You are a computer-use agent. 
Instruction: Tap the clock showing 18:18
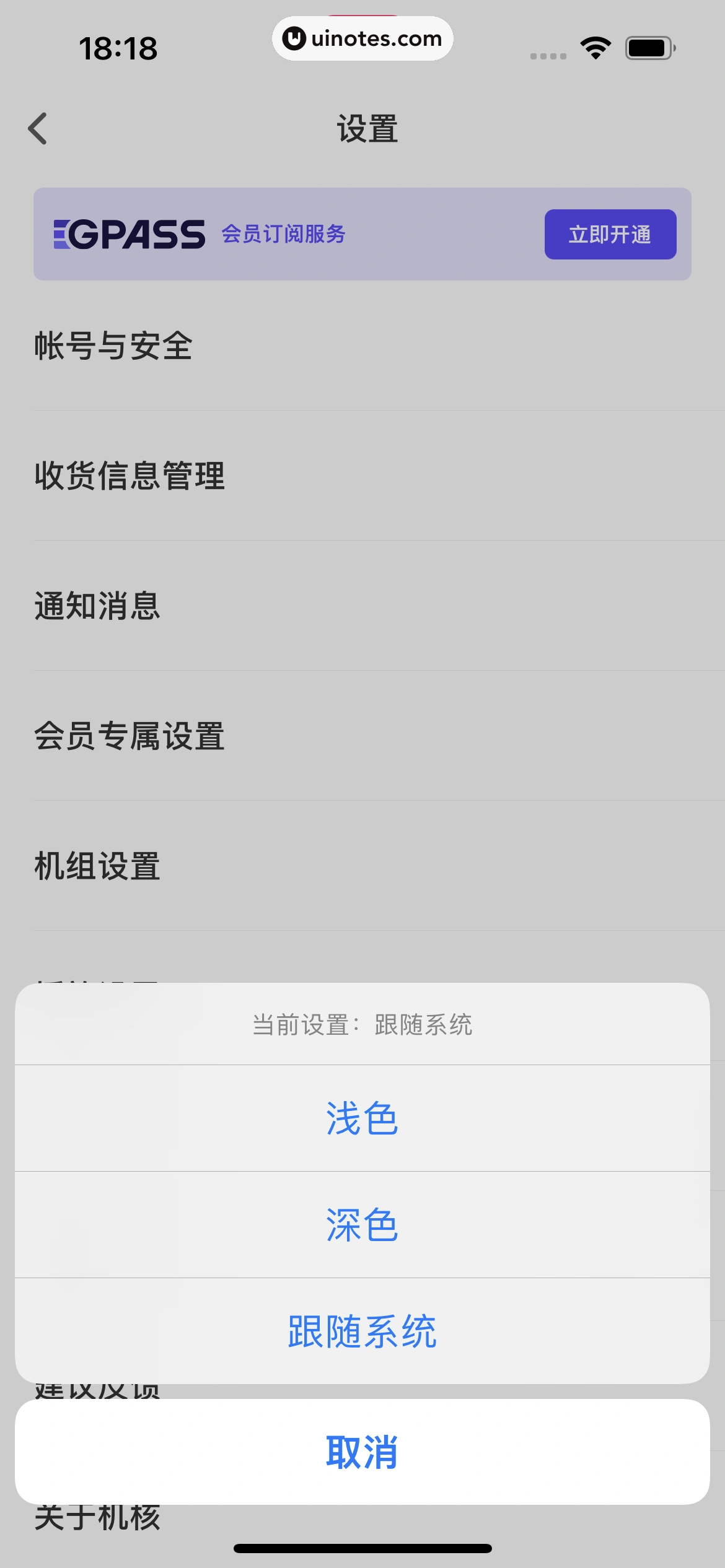(119, 47)
